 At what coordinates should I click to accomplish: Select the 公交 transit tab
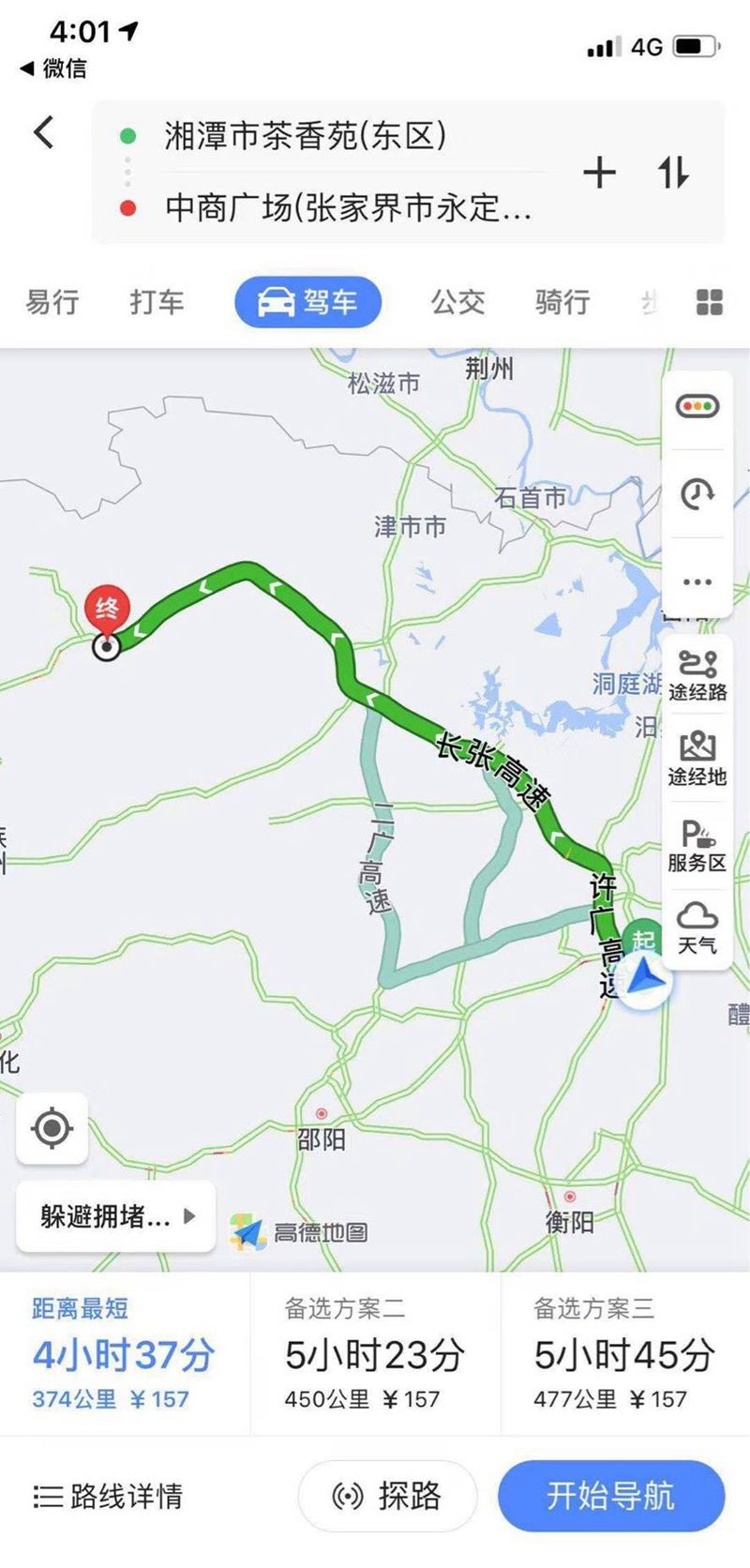457,302
